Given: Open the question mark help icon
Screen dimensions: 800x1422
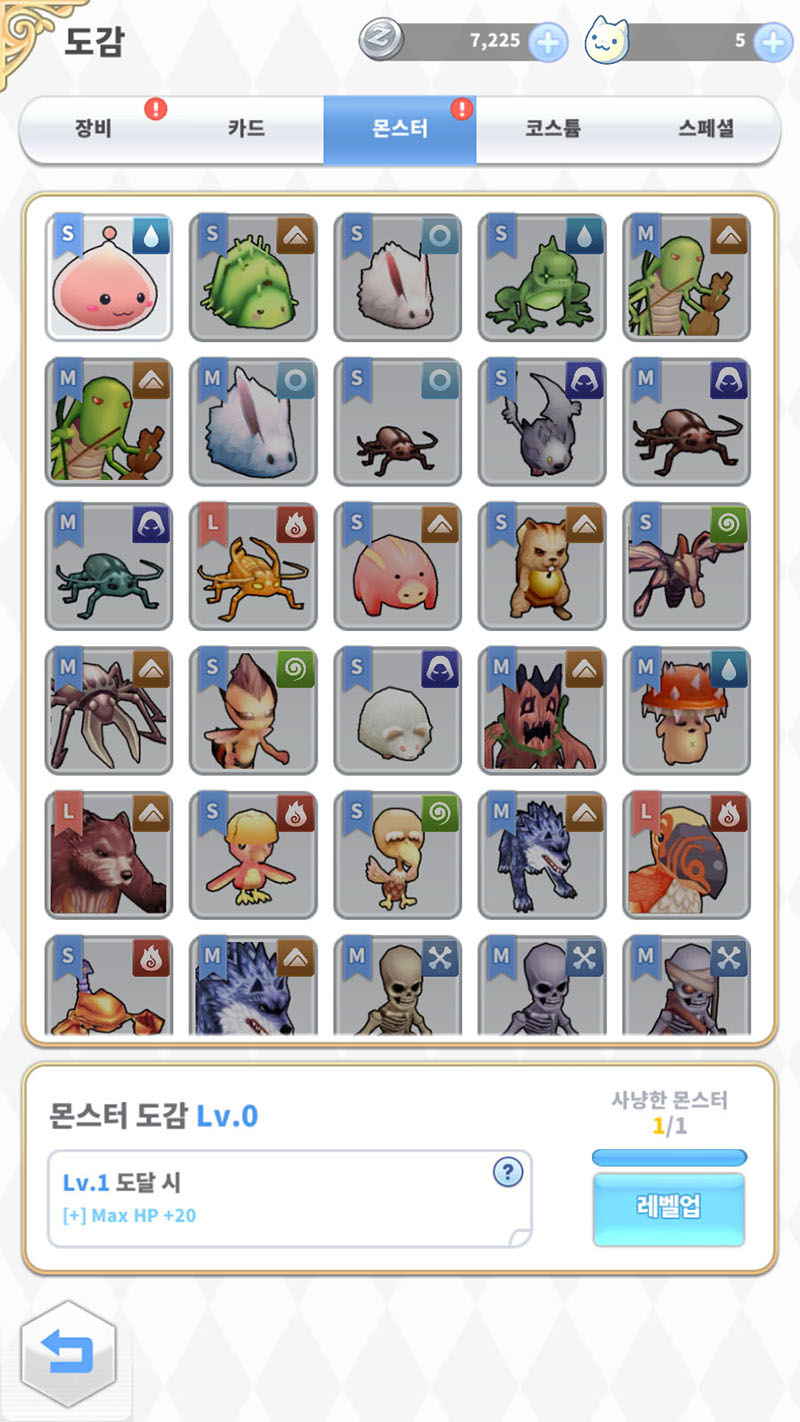Looking at the screenshot, I should [x=508, y=1172].
